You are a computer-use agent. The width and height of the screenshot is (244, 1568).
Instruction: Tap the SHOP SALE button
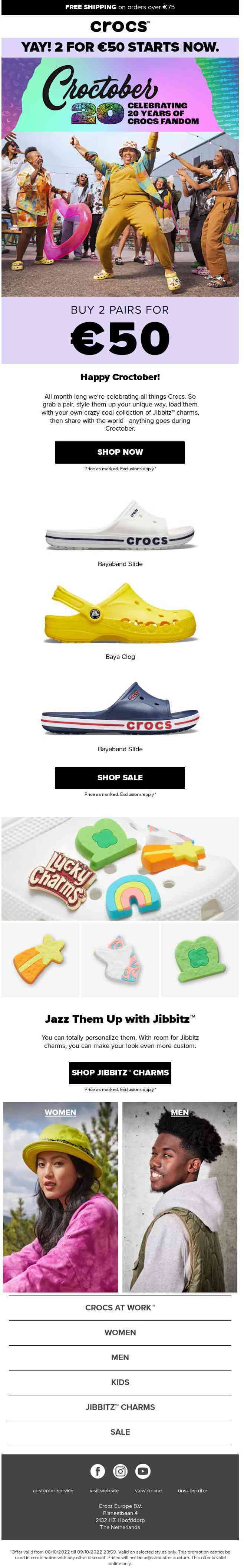pyautogui.click(x=120, y=777)
